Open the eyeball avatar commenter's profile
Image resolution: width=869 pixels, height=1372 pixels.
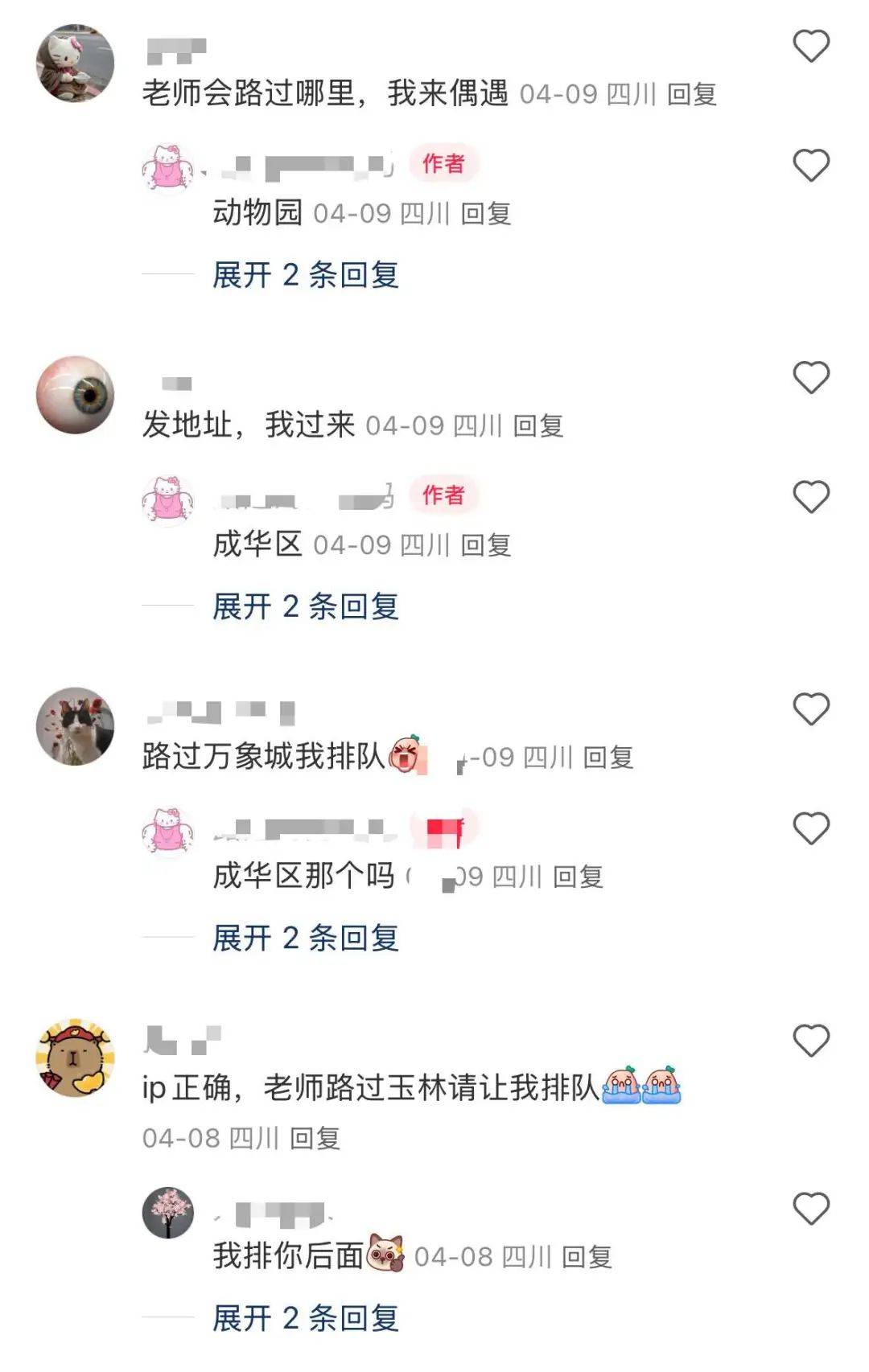76,395
